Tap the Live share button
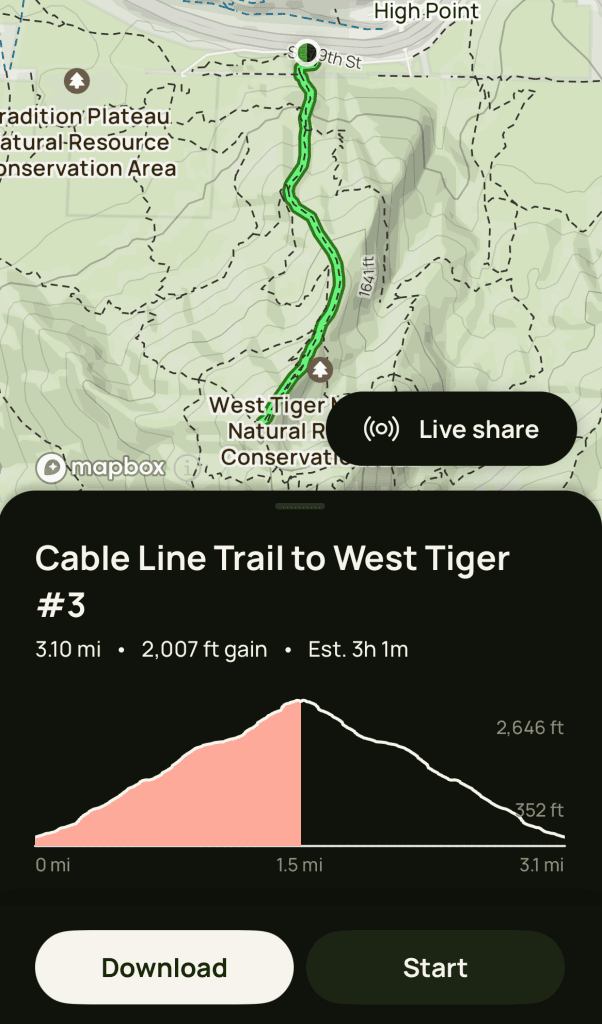The height and width of the screenshot is (1024, 602). click(452, 429)
